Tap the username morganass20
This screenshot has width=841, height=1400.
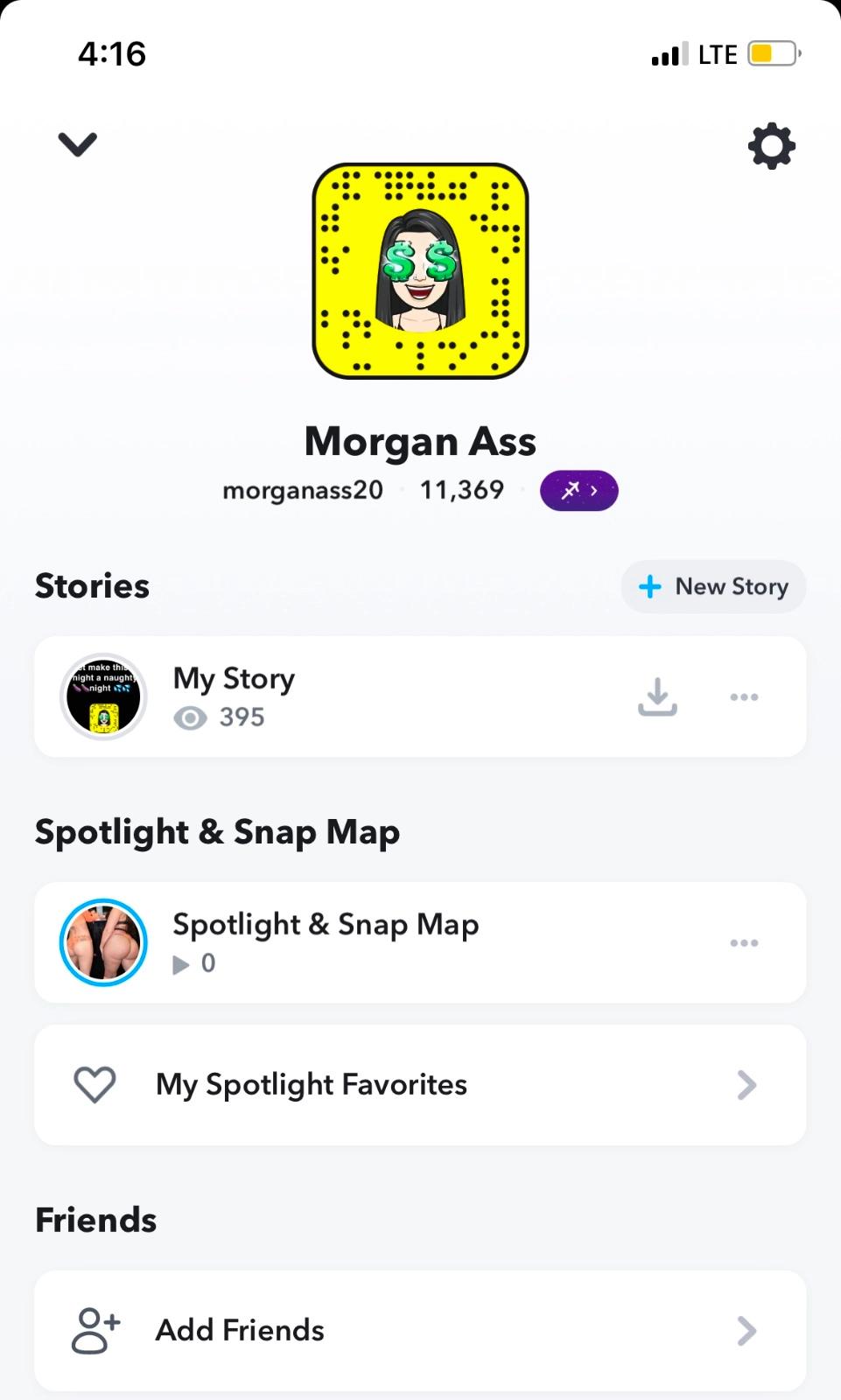click(x=303, y=491)
